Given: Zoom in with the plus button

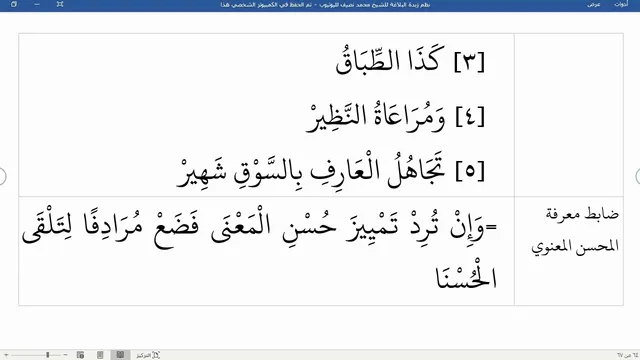Looking at the screenshot, I should point(6,355).
